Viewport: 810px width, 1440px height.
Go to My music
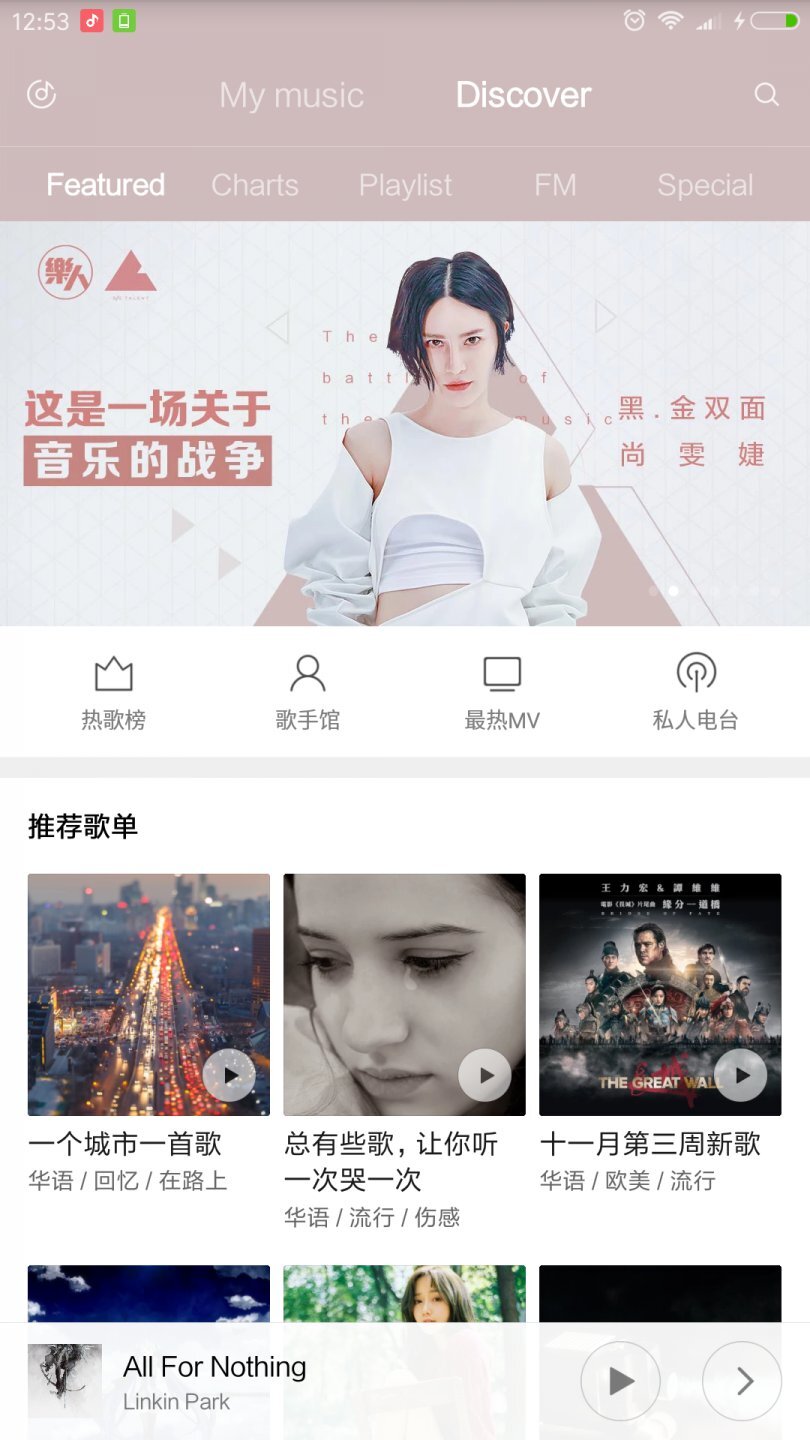click(291, 95)
